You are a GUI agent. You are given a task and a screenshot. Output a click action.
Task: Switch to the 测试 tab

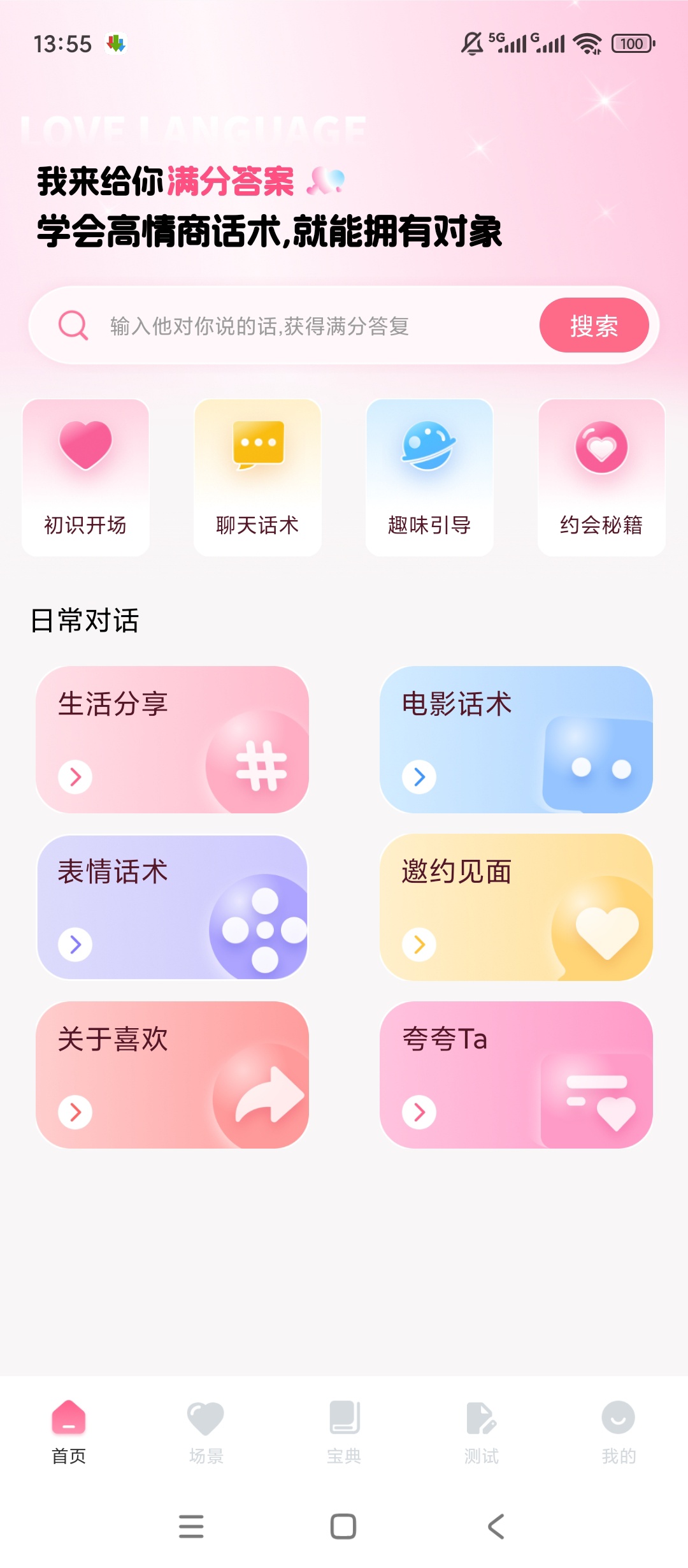click(482, 1432)
